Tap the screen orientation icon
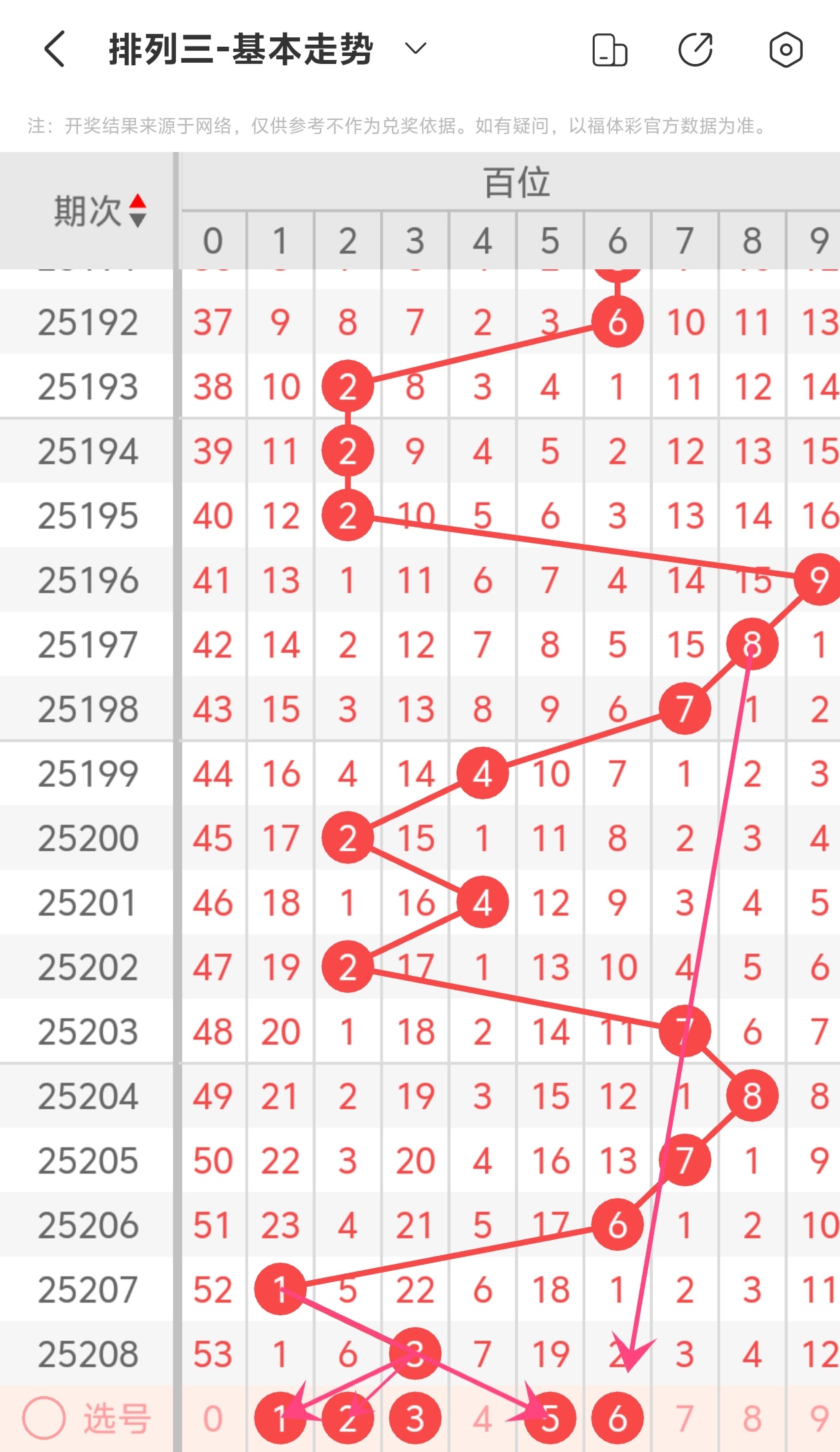This screenshot has width=840, height=1452. pyautogui.click(x=609, y=50)
